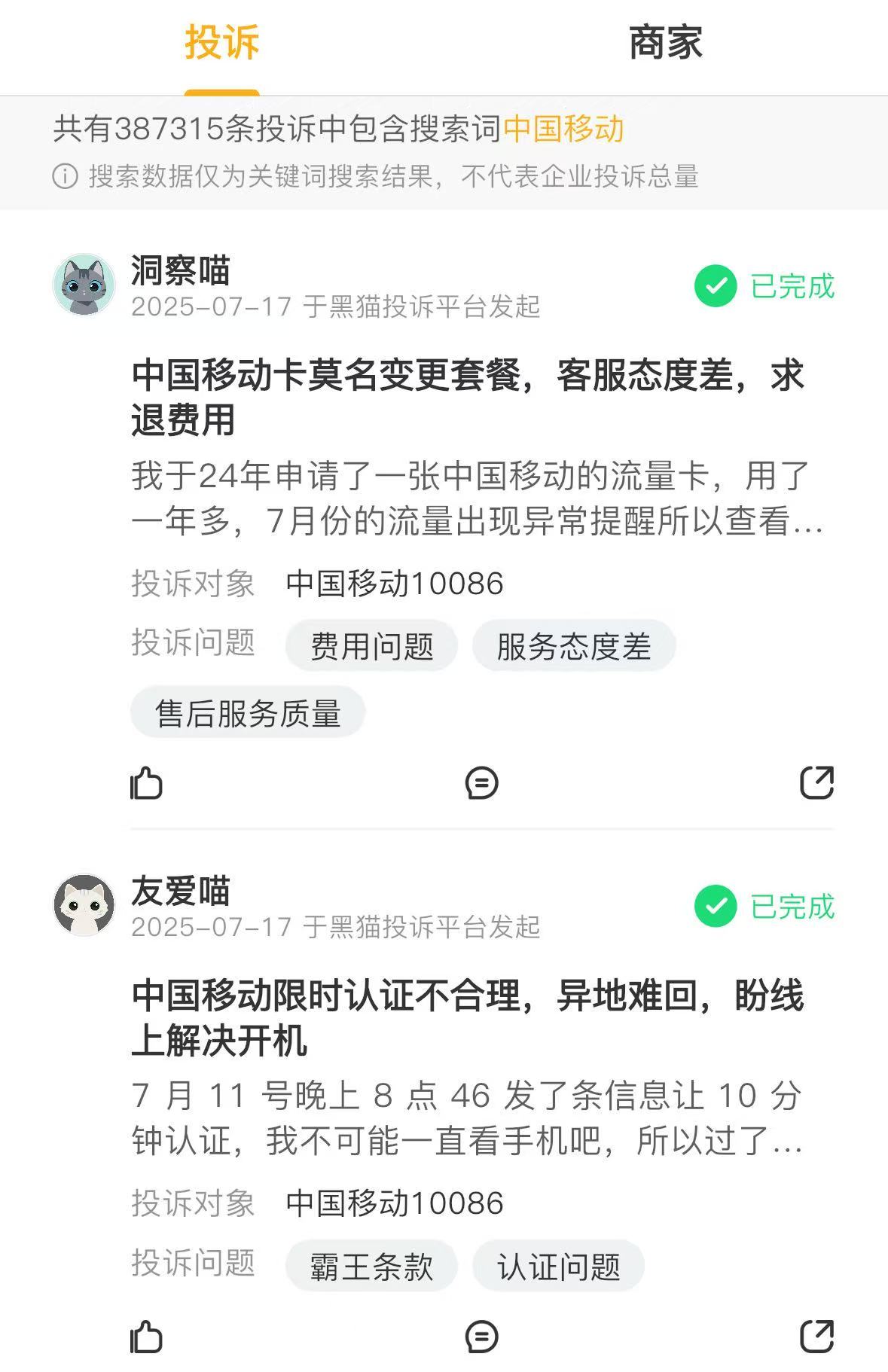888x1372 pixels.
Task: Tap the 费用问题 tag
Action: click(371, 646)
